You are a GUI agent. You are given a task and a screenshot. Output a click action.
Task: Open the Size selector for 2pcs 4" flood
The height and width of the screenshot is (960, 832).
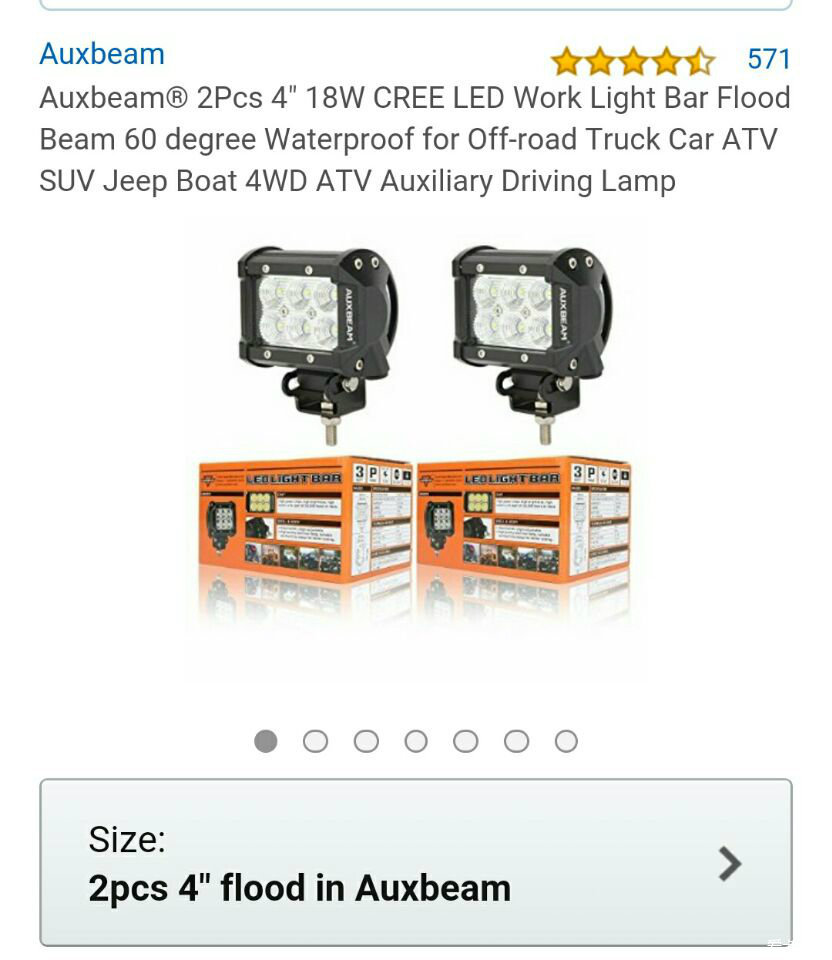tap(415, 862)
